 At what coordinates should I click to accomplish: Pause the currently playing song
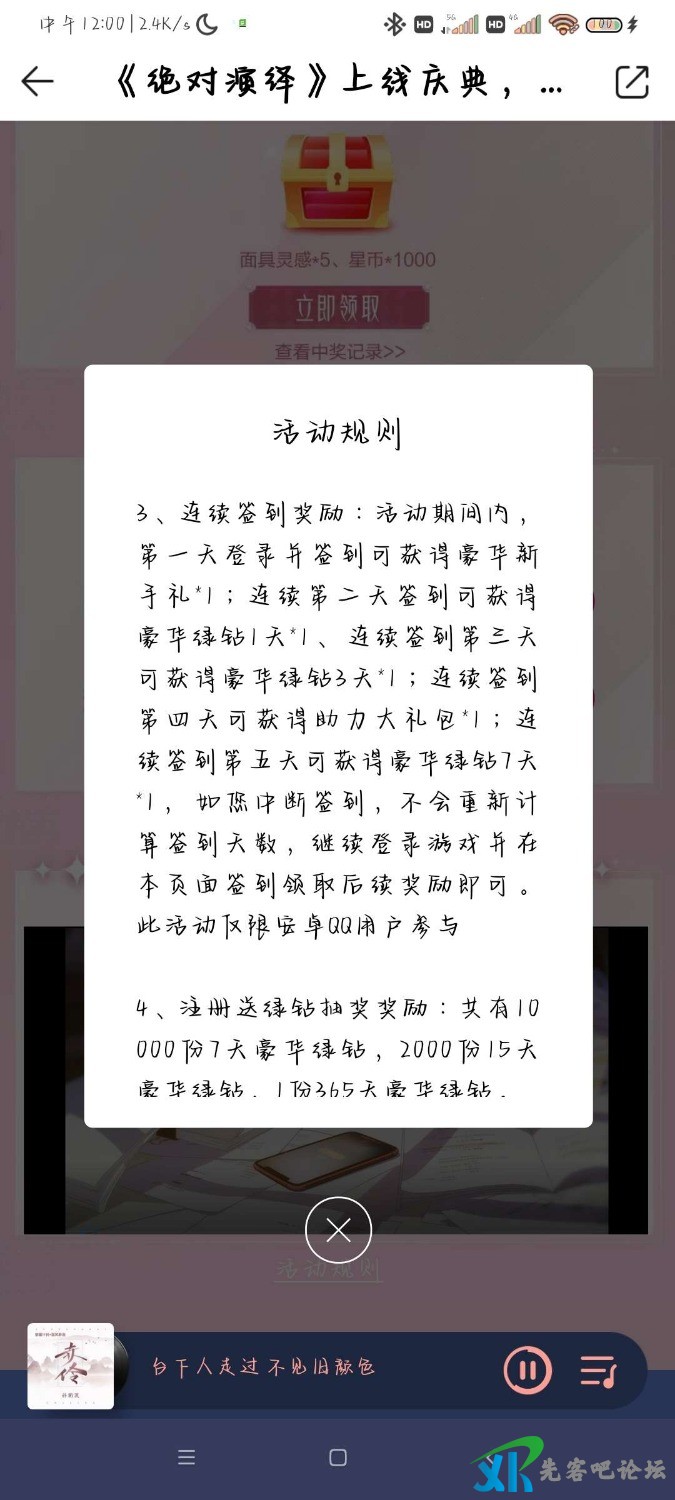(x=527, y=1369)
